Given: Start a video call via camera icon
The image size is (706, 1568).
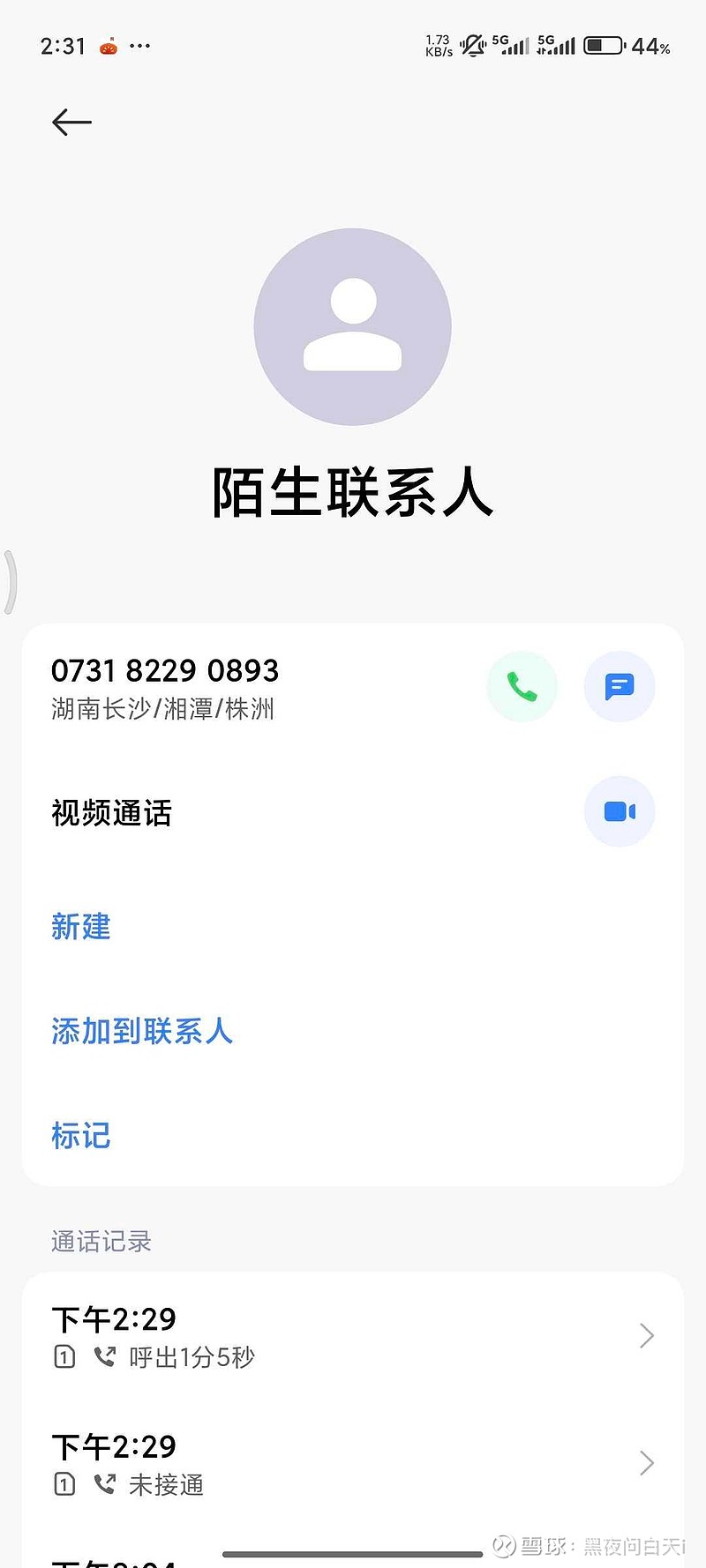Looking at the screenshot, I should click(620, 811).
